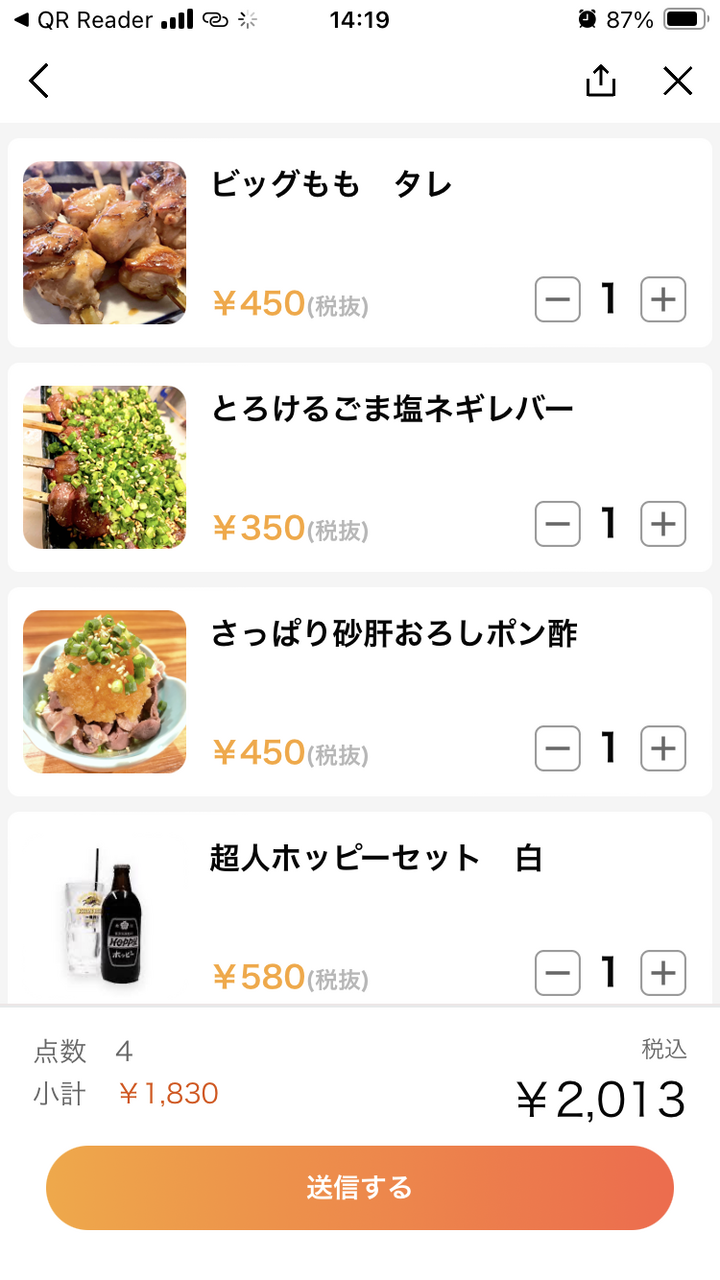
Task: Share this order page
Action: point(600,81)
